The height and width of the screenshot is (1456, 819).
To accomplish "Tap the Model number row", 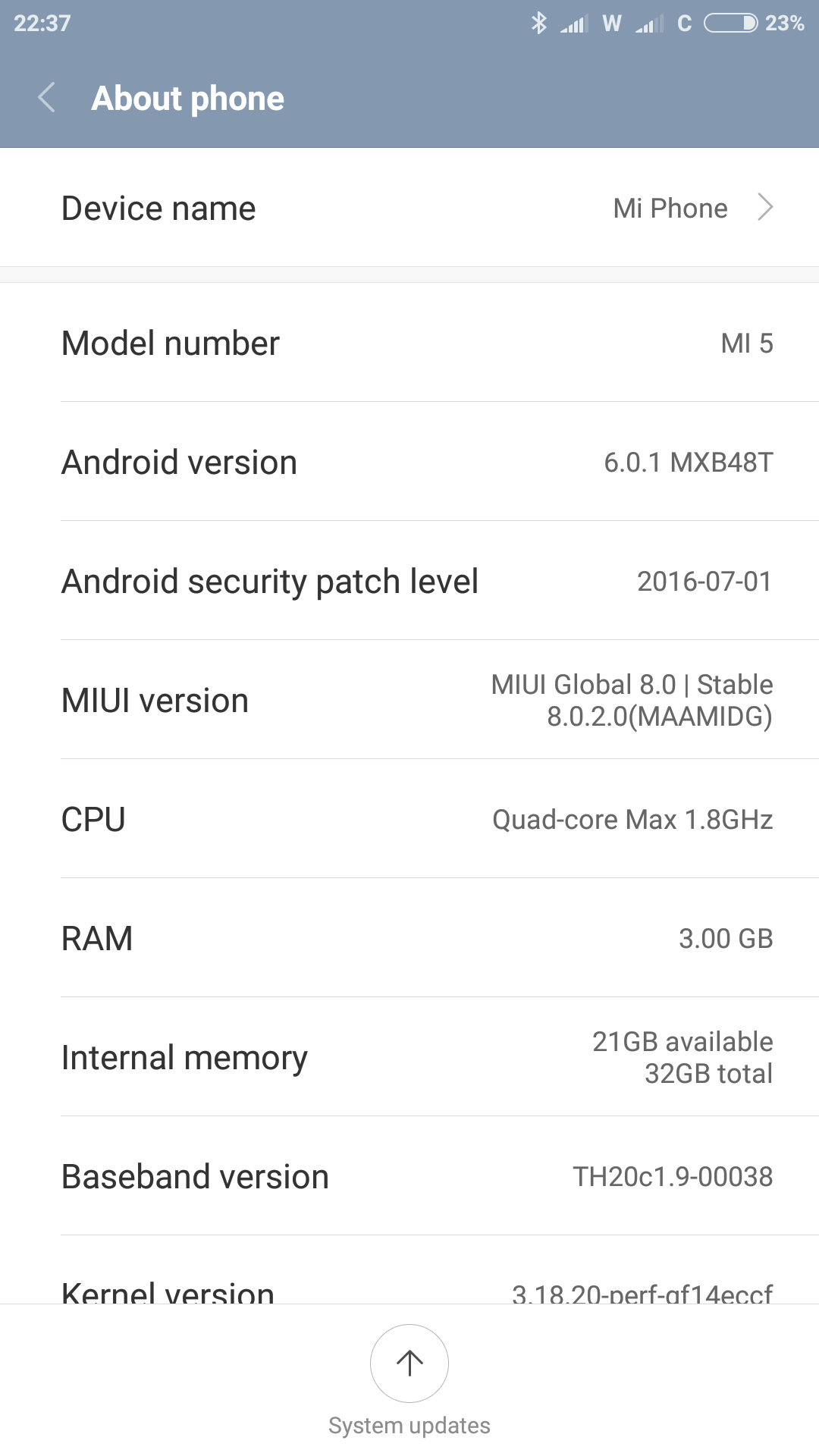I will 409,343.
